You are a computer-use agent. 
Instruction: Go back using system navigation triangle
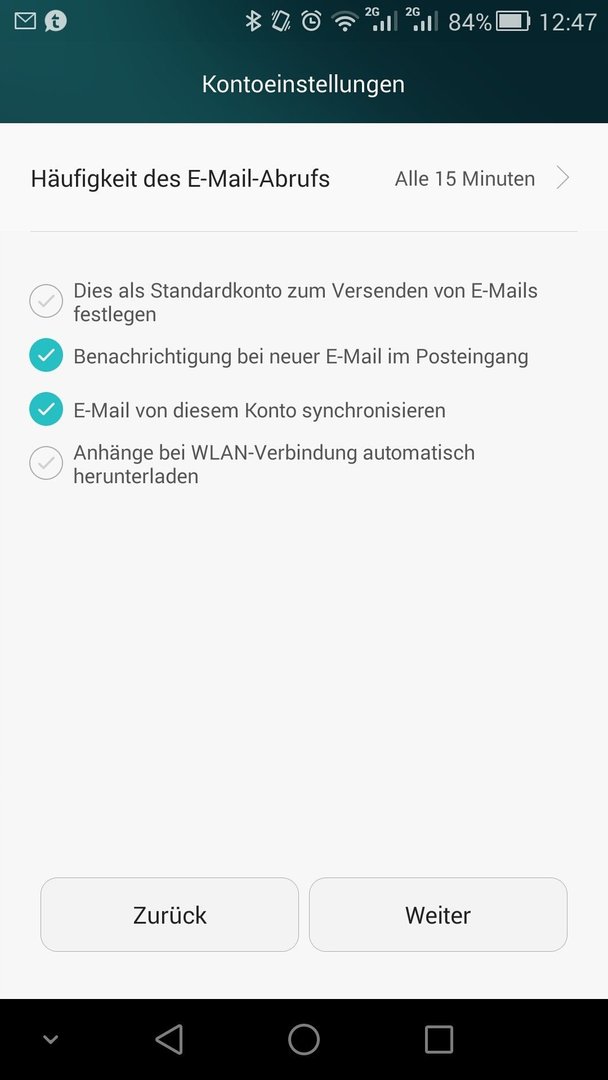coord(169,1039)
